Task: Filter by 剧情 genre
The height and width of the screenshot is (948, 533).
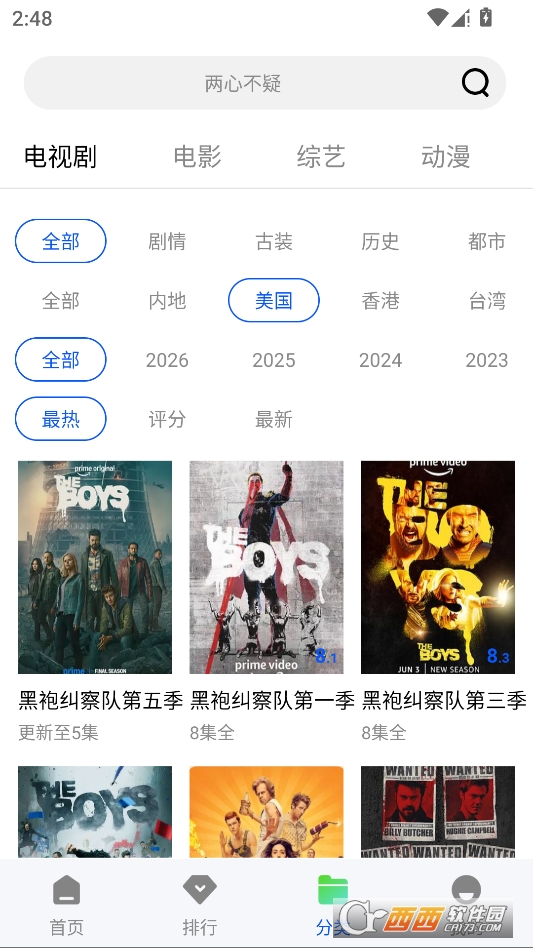Action: (x=167, y=241)
